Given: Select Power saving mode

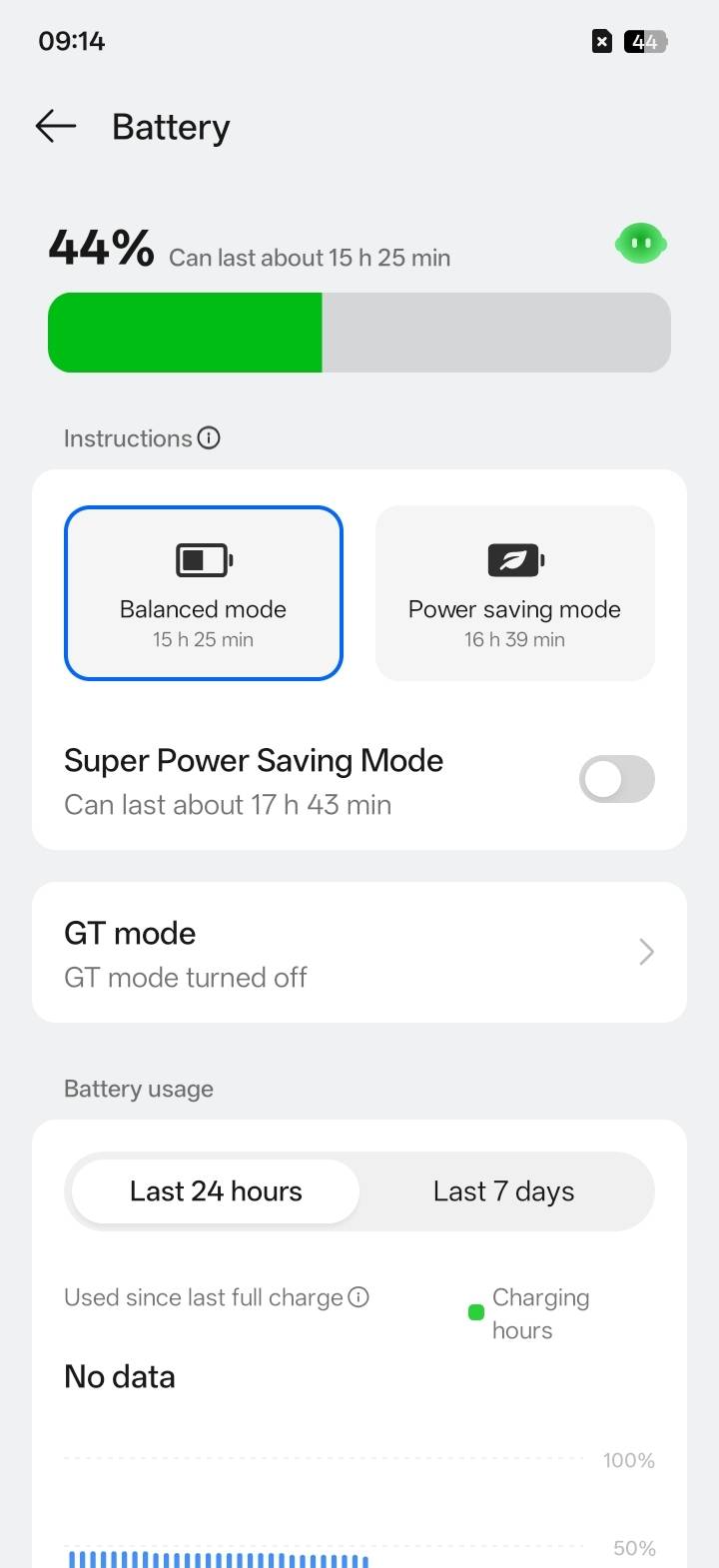Looking at the screenshot, I should click(x=515, y=593).
